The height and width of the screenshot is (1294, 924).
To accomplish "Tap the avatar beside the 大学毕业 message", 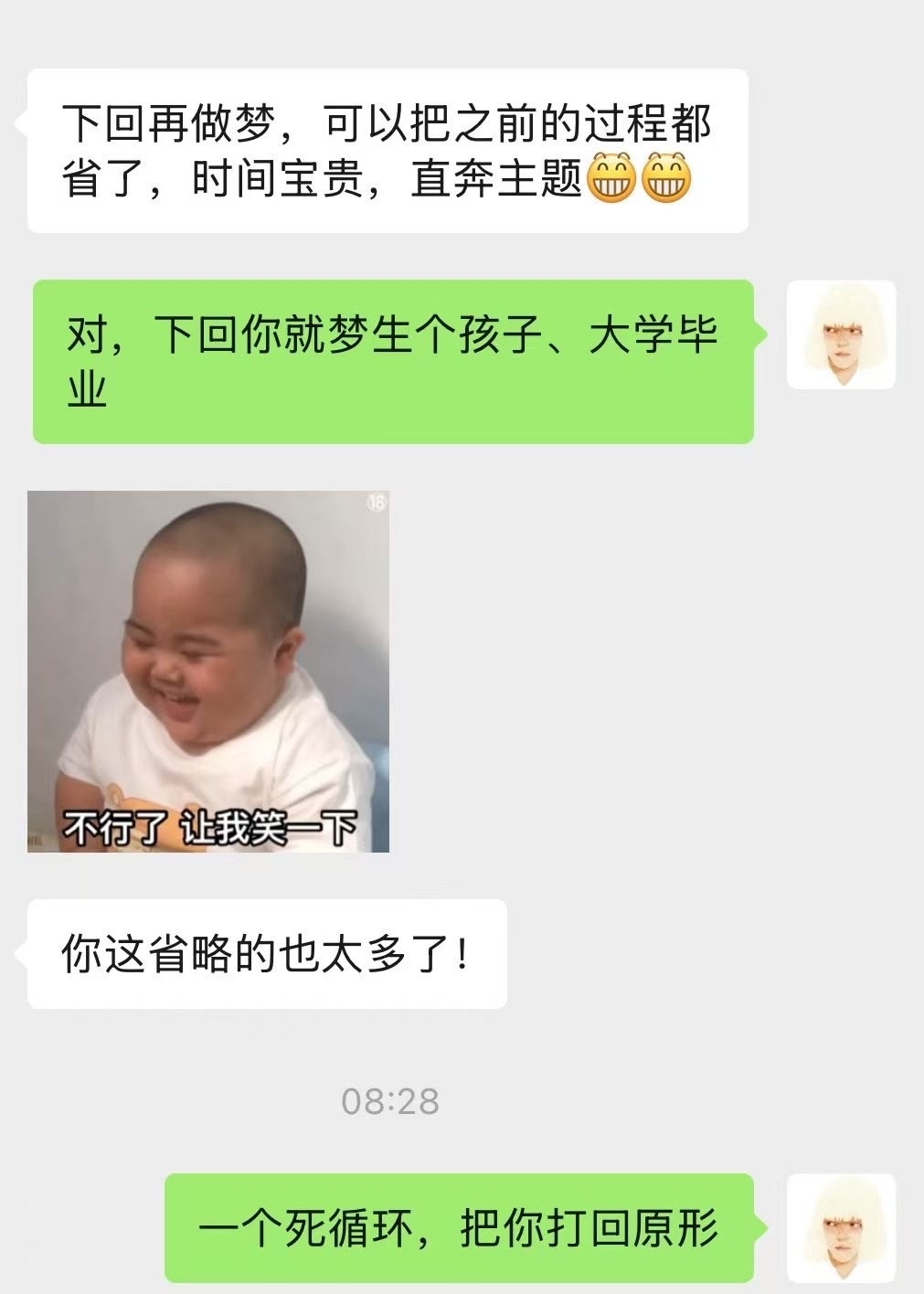I will pos(841,335).
